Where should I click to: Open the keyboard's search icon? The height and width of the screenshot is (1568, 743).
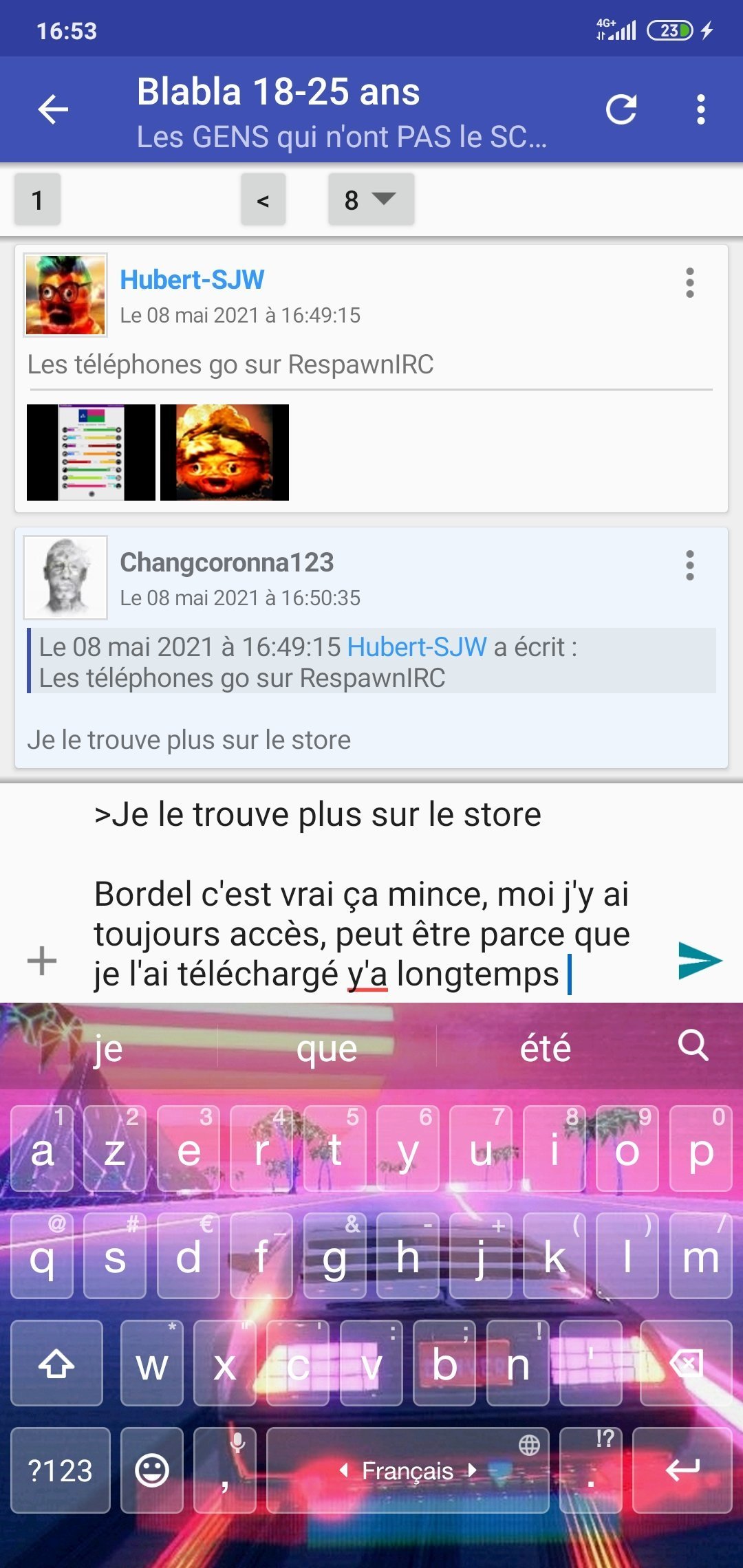(693, 1046)
